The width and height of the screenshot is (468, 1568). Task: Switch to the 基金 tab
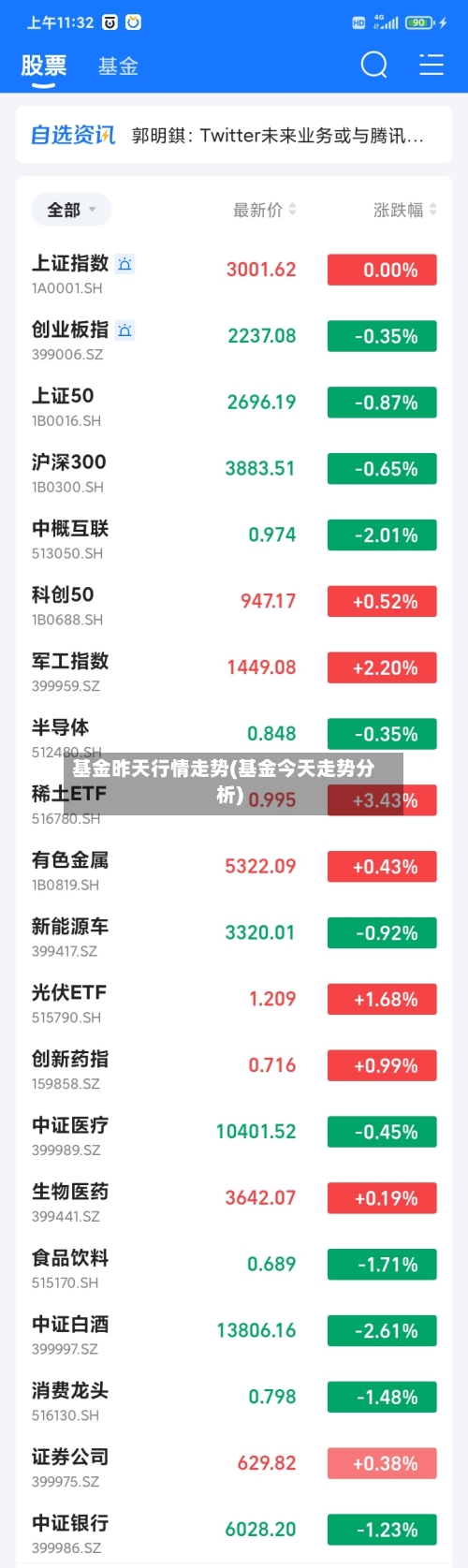(x=118, y=66)
